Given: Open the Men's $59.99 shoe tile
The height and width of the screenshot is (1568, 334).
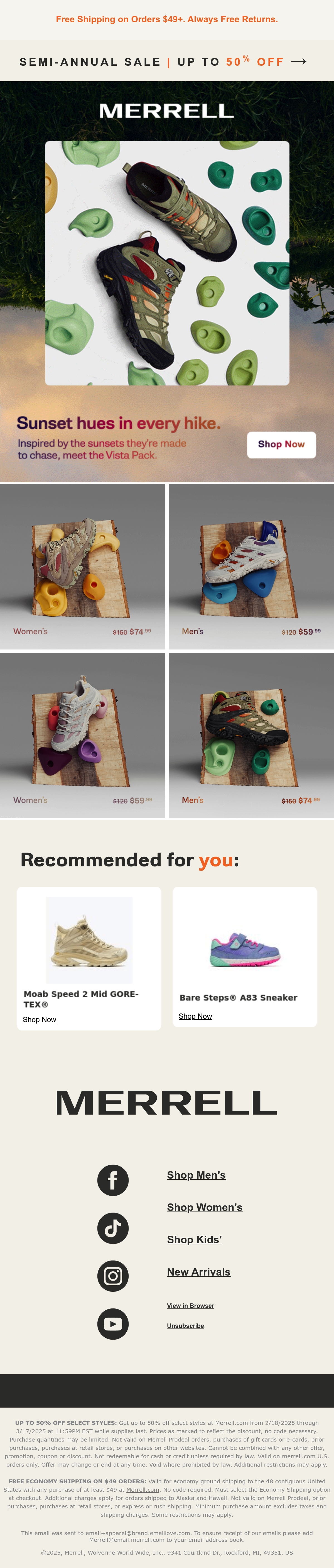Looking at the screenshot, I should 251,566.
